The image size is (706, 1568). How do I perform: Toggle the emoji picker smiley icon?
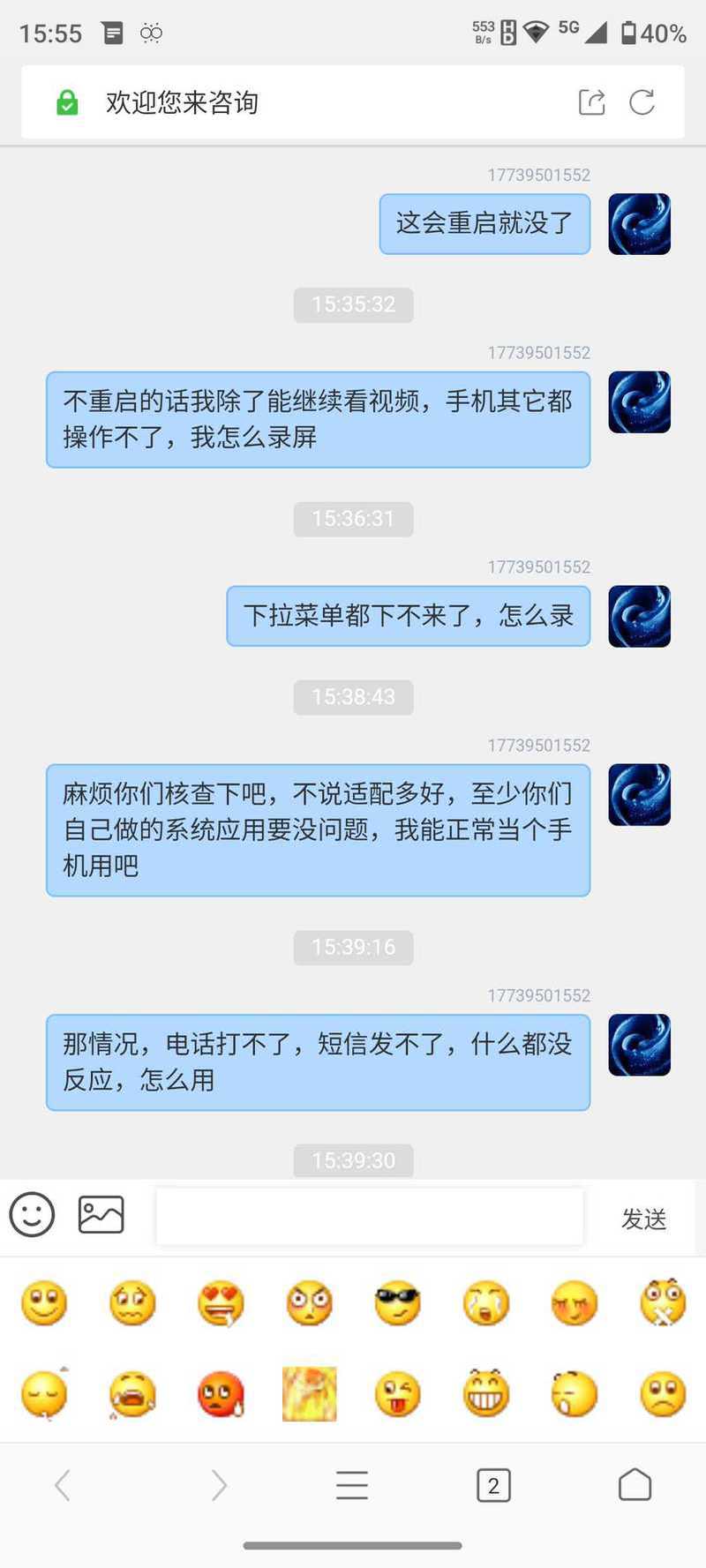pyautogui.click(x=33, y=1215)
